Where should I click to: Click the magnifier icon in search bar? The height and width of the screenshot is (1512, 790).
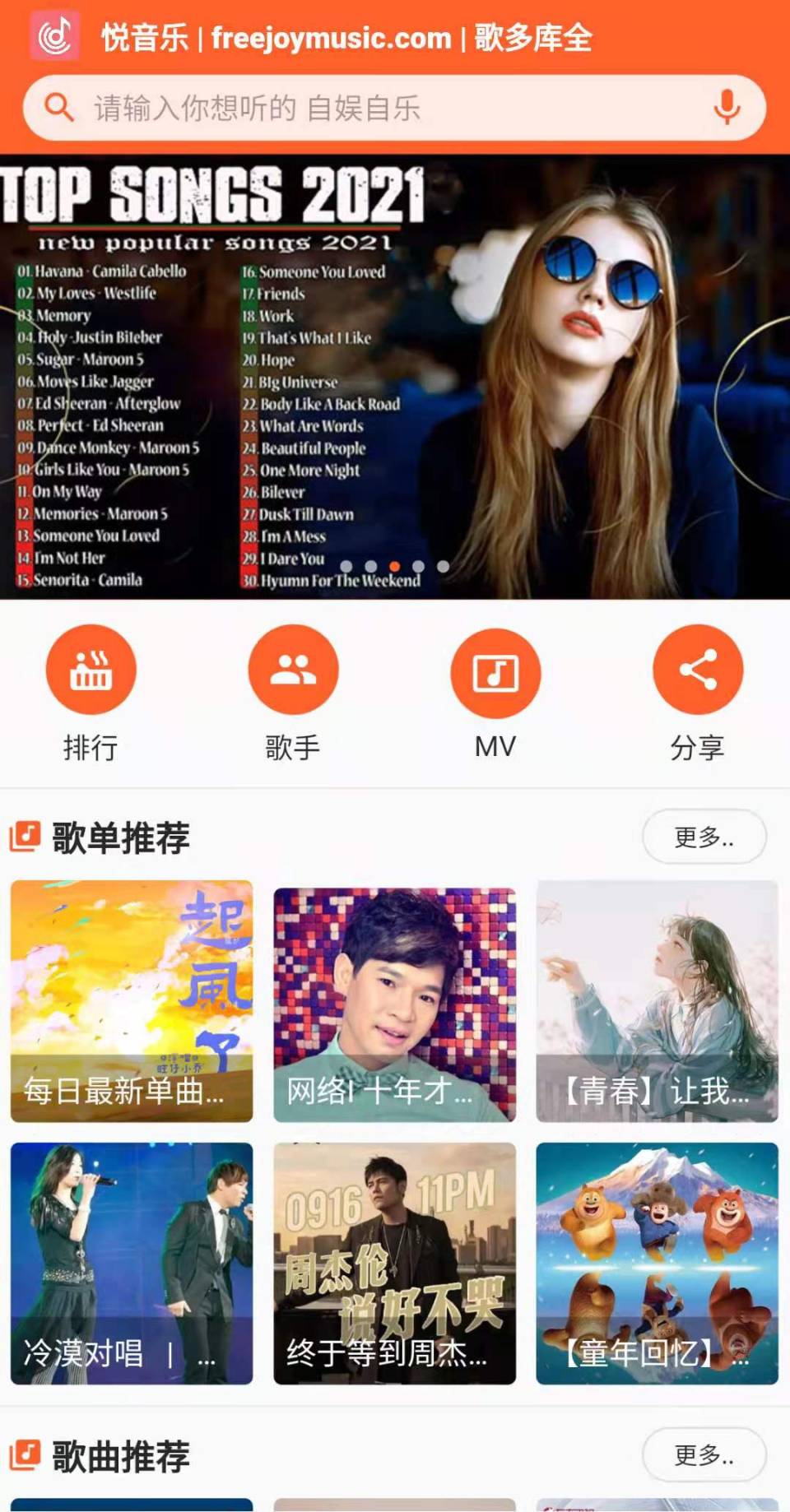point(55,107)
